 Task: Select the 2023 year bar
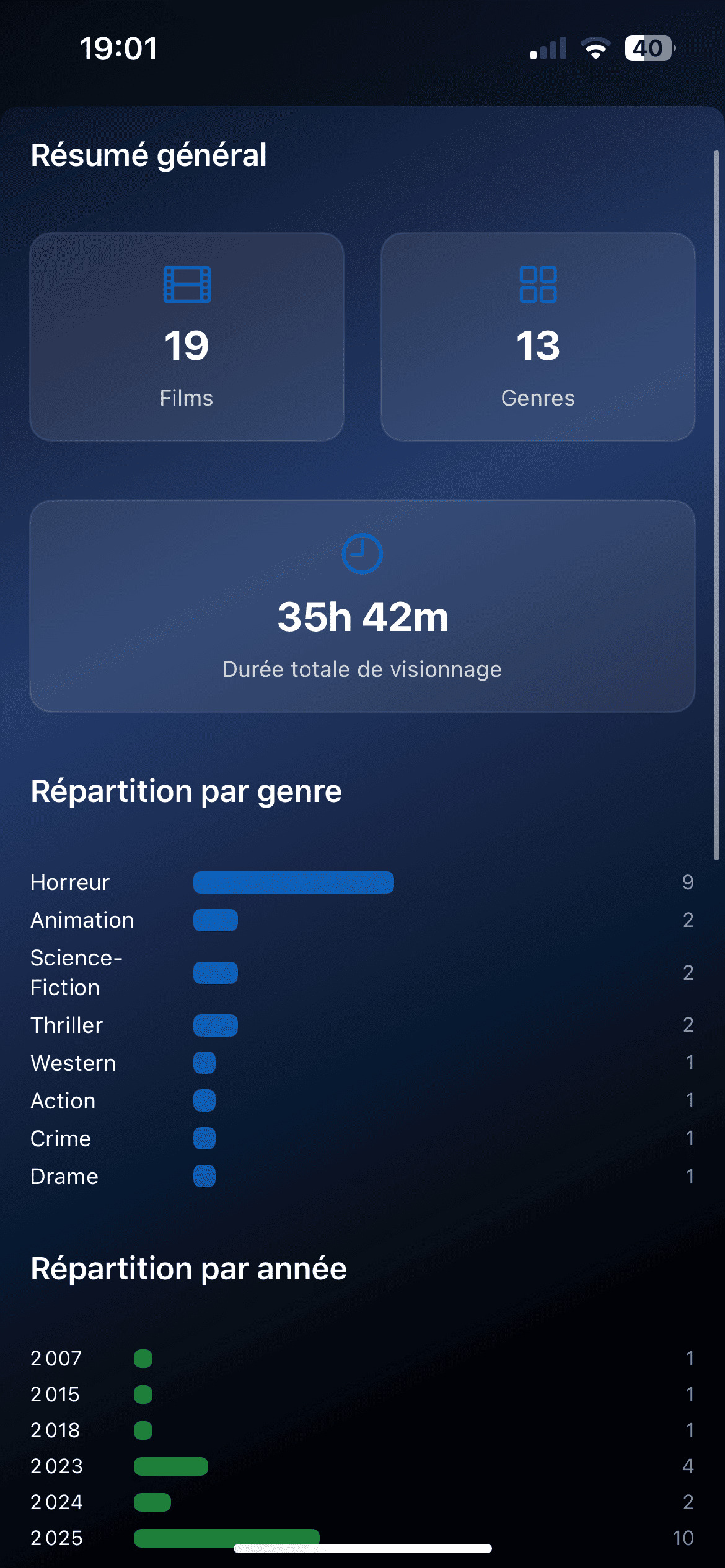coord(172,1465)
